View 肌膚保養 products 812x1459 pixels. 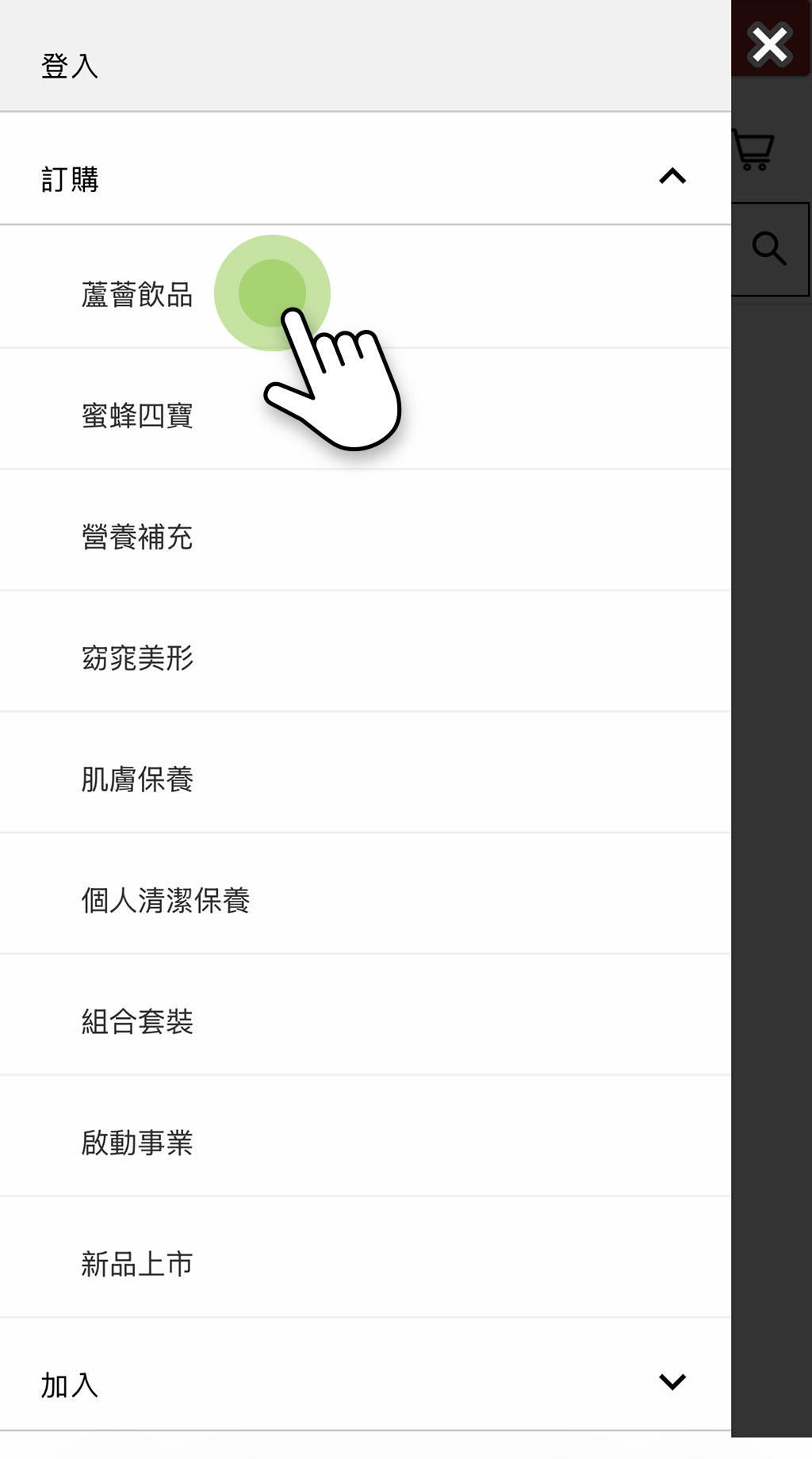coord(137,779)
